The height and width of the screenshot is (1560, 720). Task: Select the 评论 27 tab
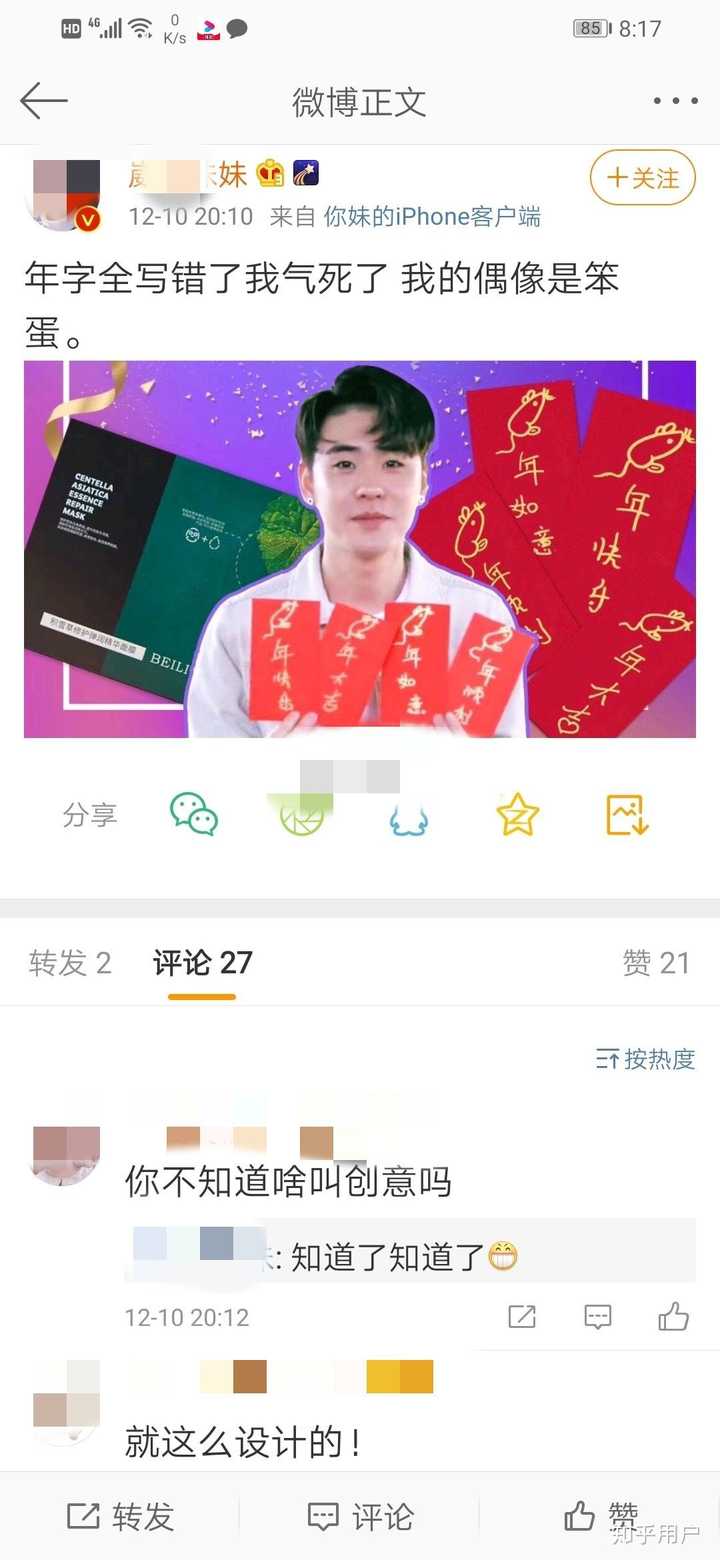tap(202, 962)
